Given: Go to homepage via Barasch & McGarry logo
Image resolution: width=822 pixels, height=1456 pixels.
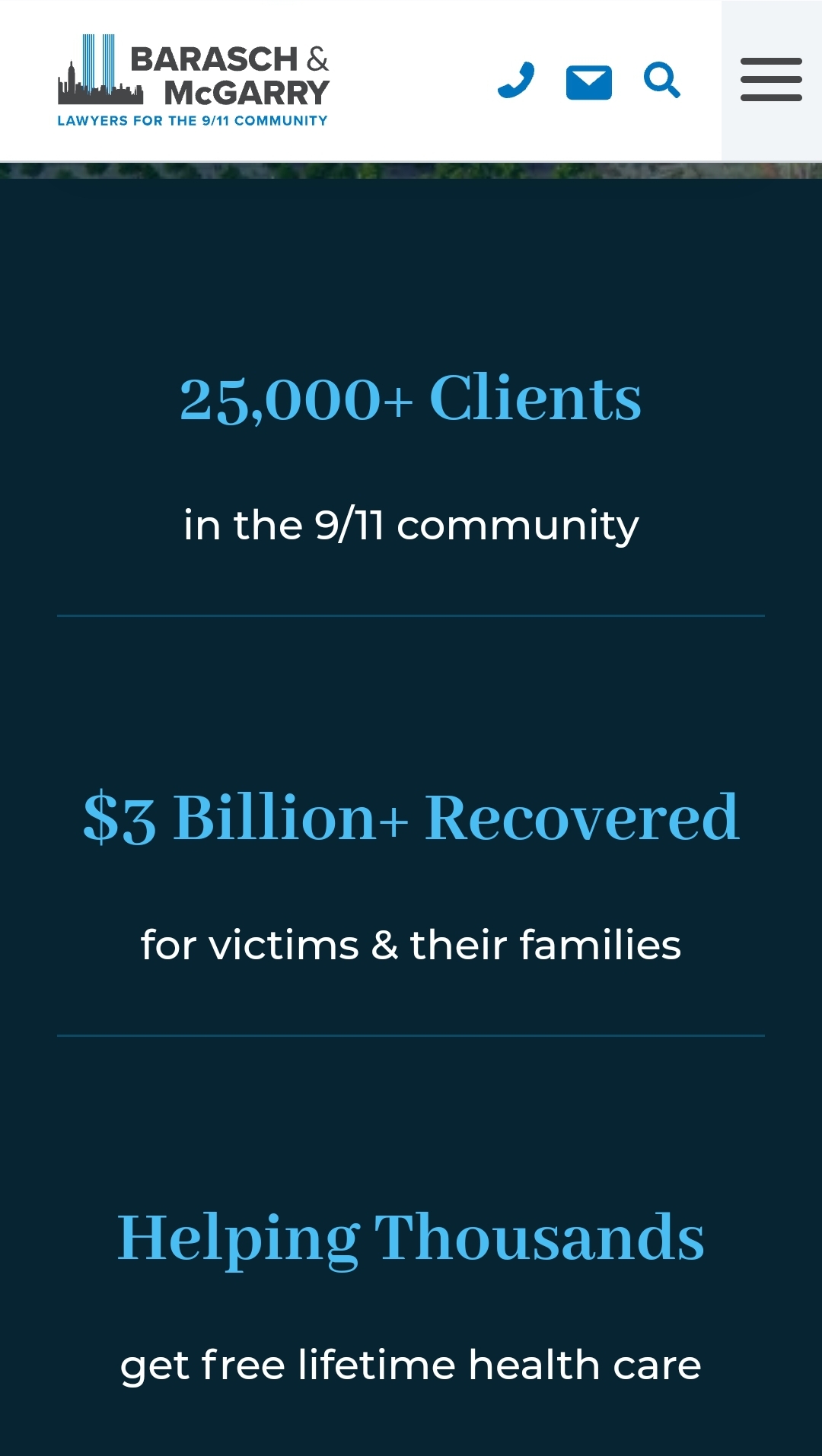Looking at the screenshot, I should 193,81.
